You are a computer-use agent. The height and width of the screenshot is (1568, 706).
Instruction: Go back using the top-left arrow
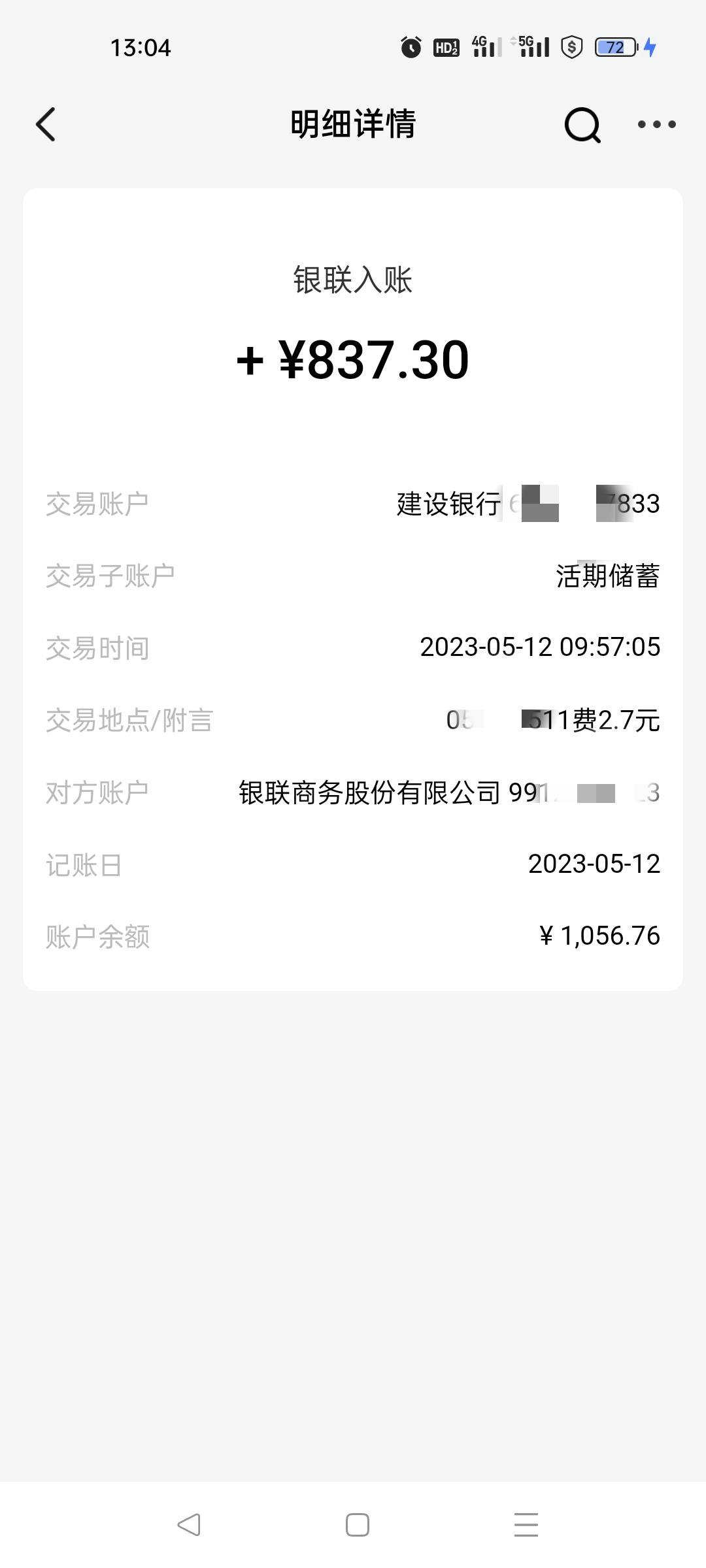coord(46,124)
